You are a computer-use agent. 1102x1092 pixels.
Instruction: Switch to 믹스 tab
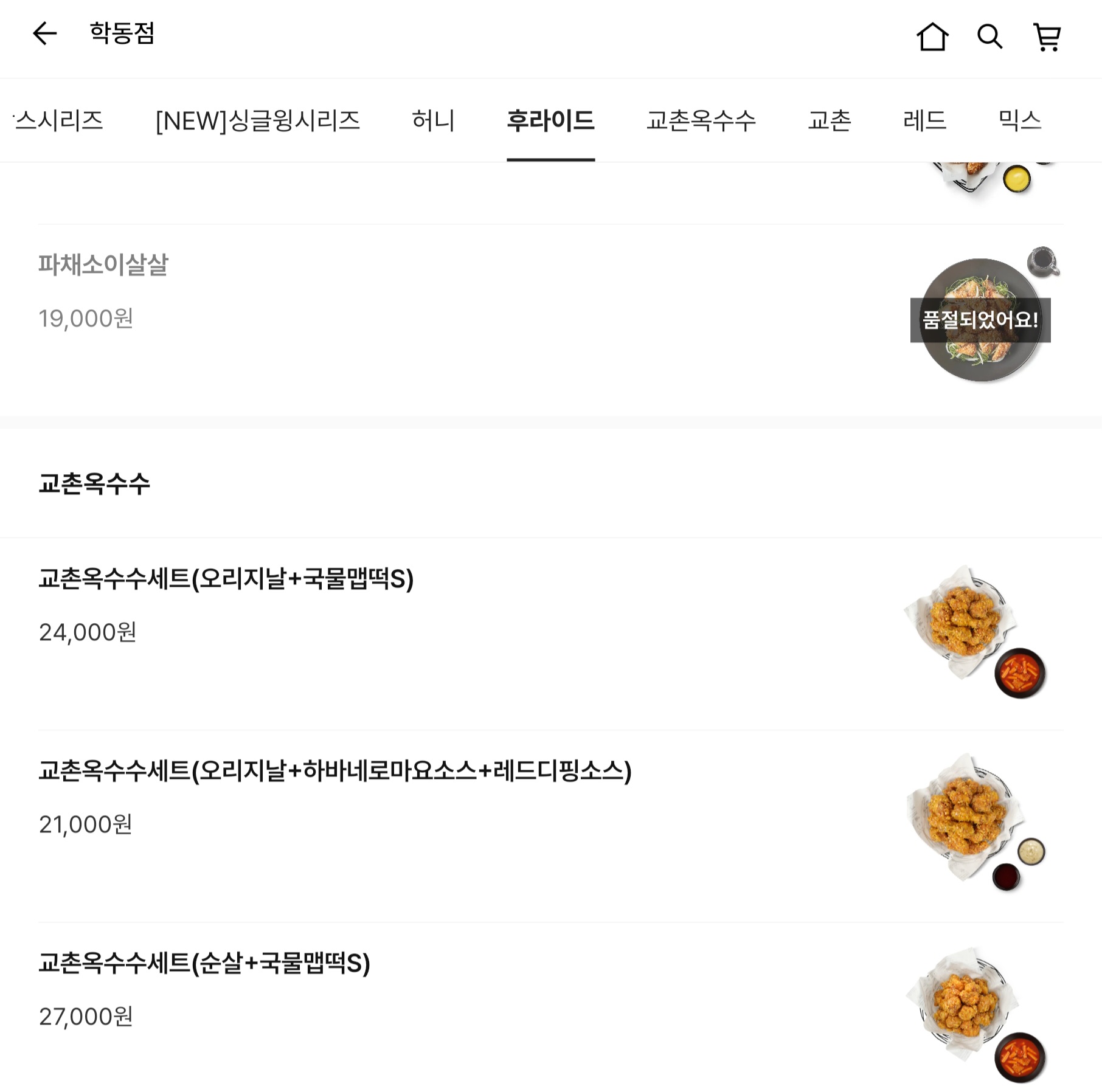coord(1019,120)
